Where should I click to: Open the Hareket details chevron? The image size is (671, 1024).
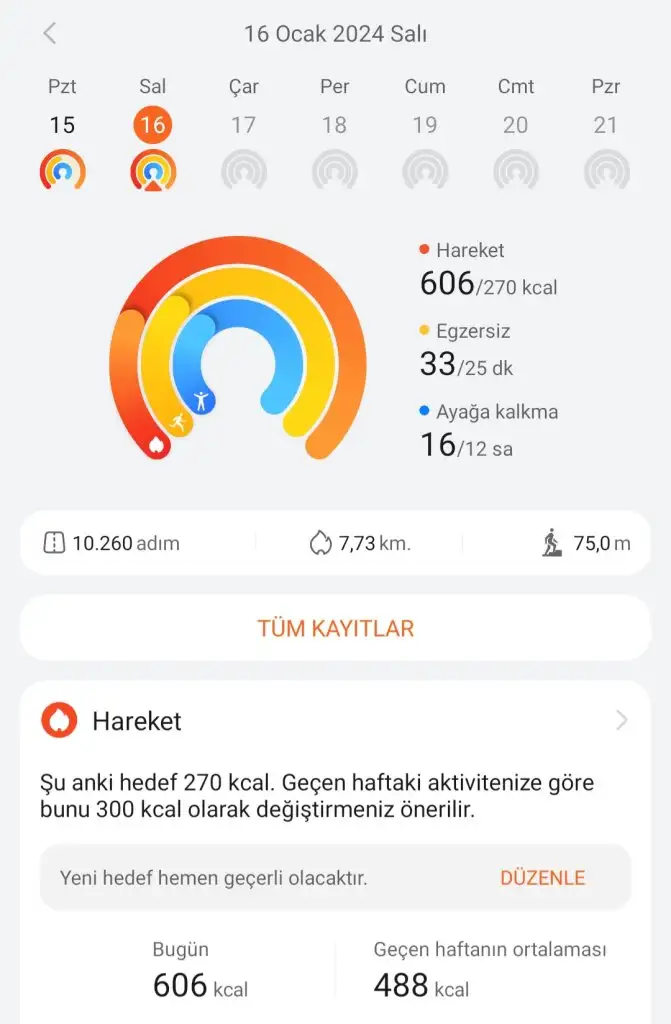coord(622,720)
